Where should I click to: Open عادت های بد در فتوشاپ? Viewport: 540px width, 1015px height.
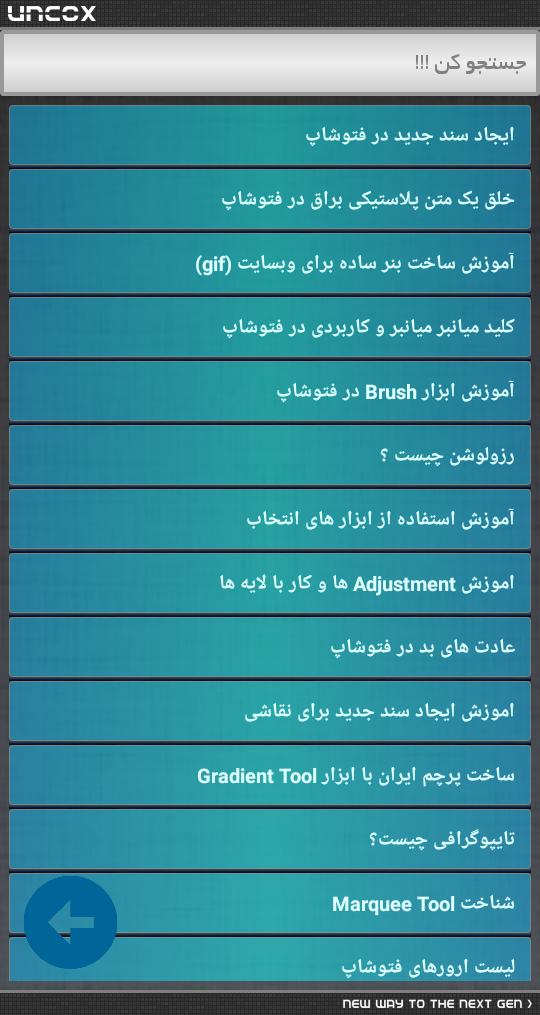click(270, 647)
